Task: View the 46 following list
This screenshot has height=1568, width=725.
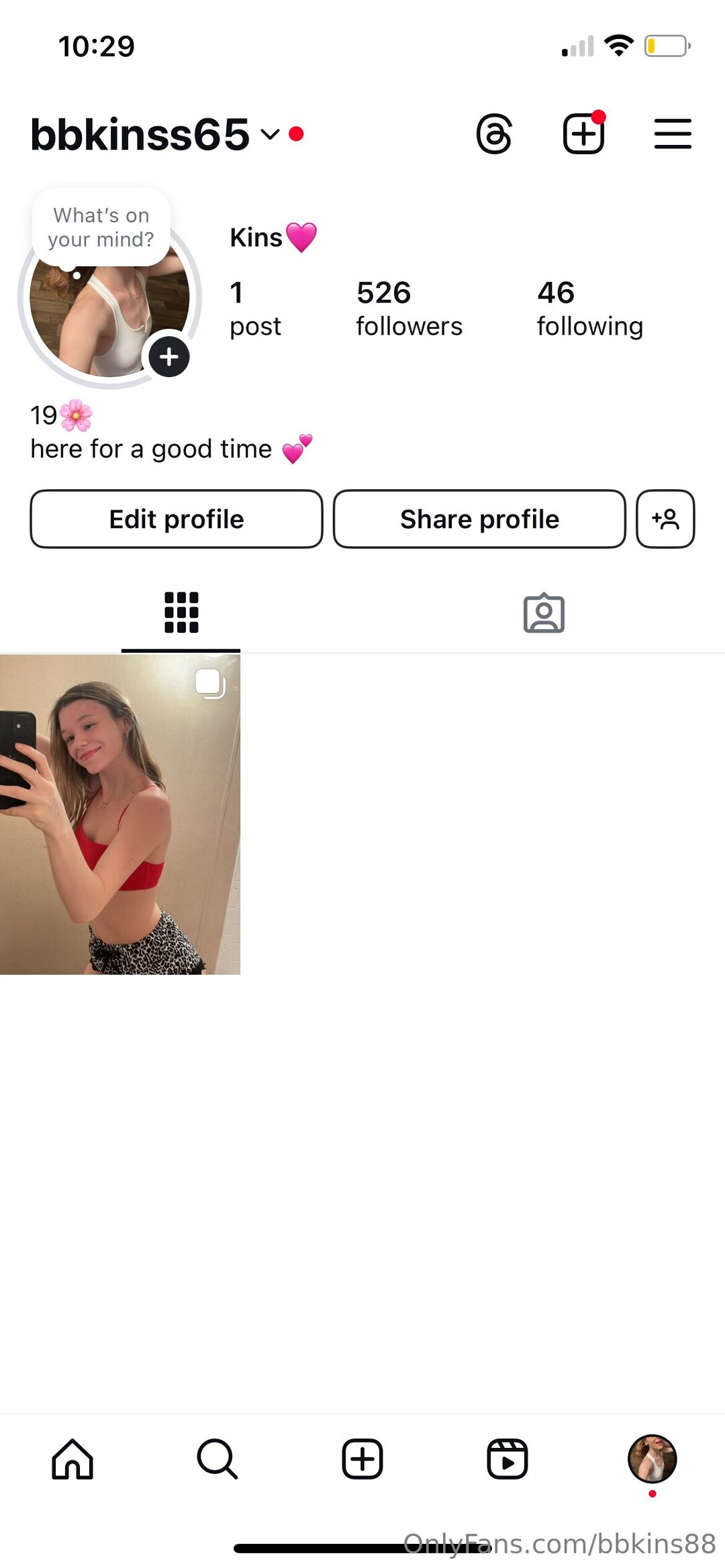Action: click(x=589, y=309)
